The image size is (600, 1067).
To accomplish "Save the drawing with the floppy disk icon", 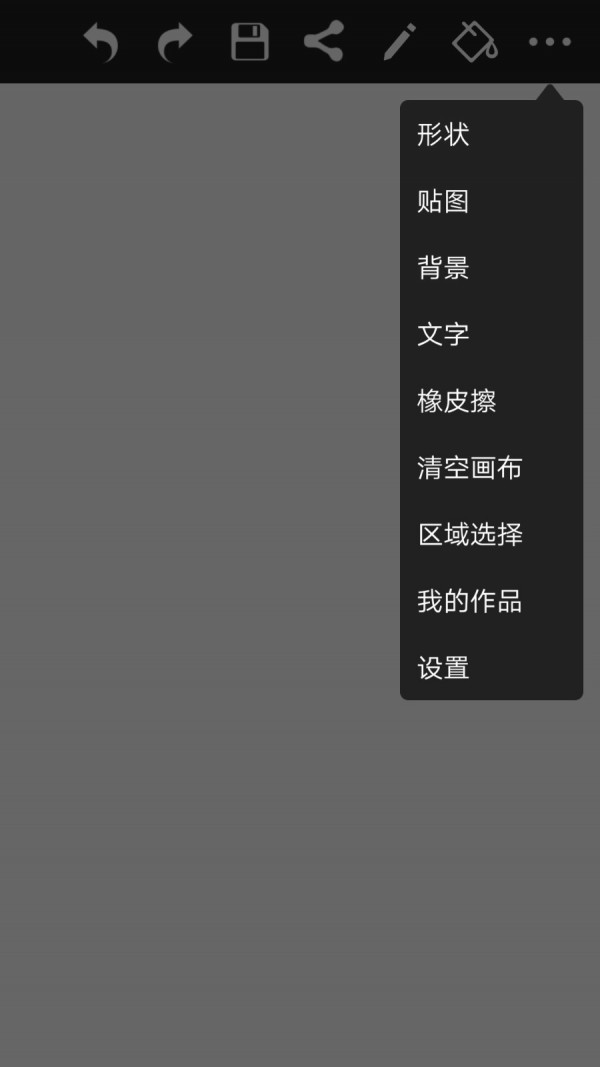I will (x=250, y=42).
